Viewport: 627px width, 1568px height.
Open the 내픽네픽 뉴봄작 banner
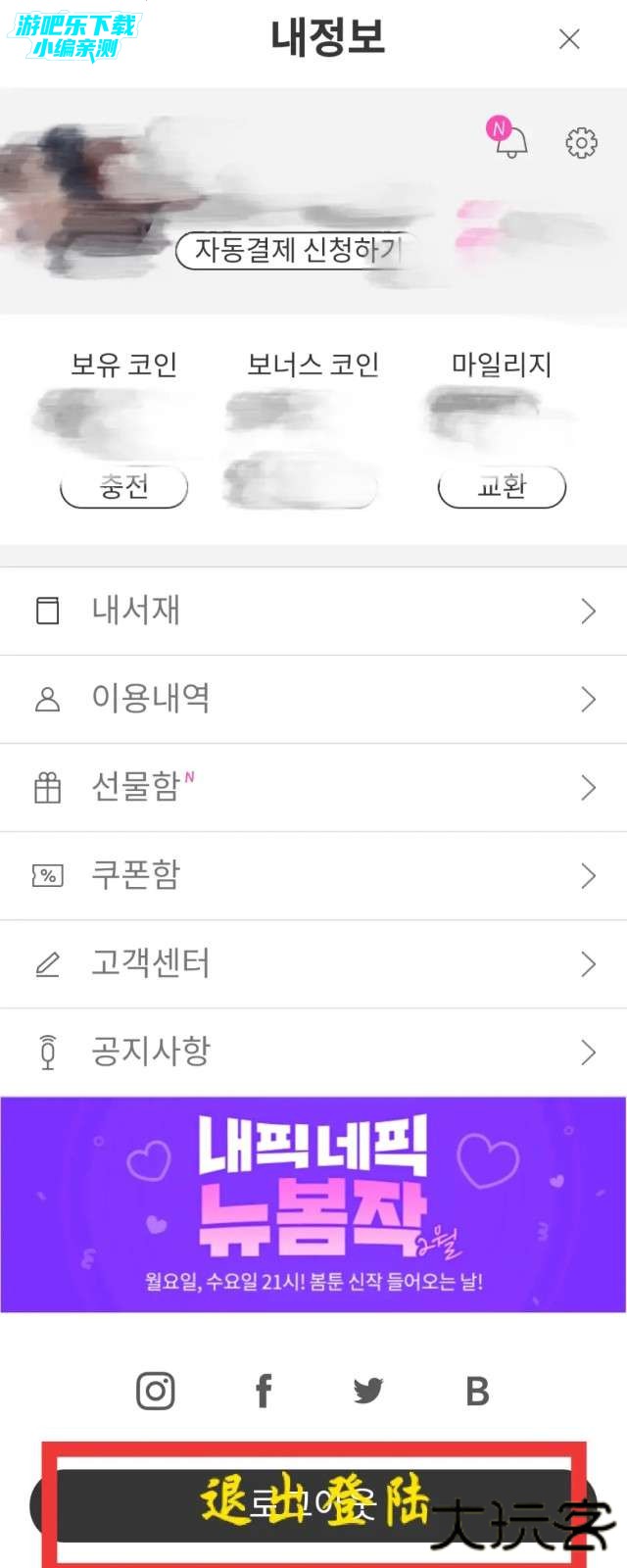[x=313, y=1204]
